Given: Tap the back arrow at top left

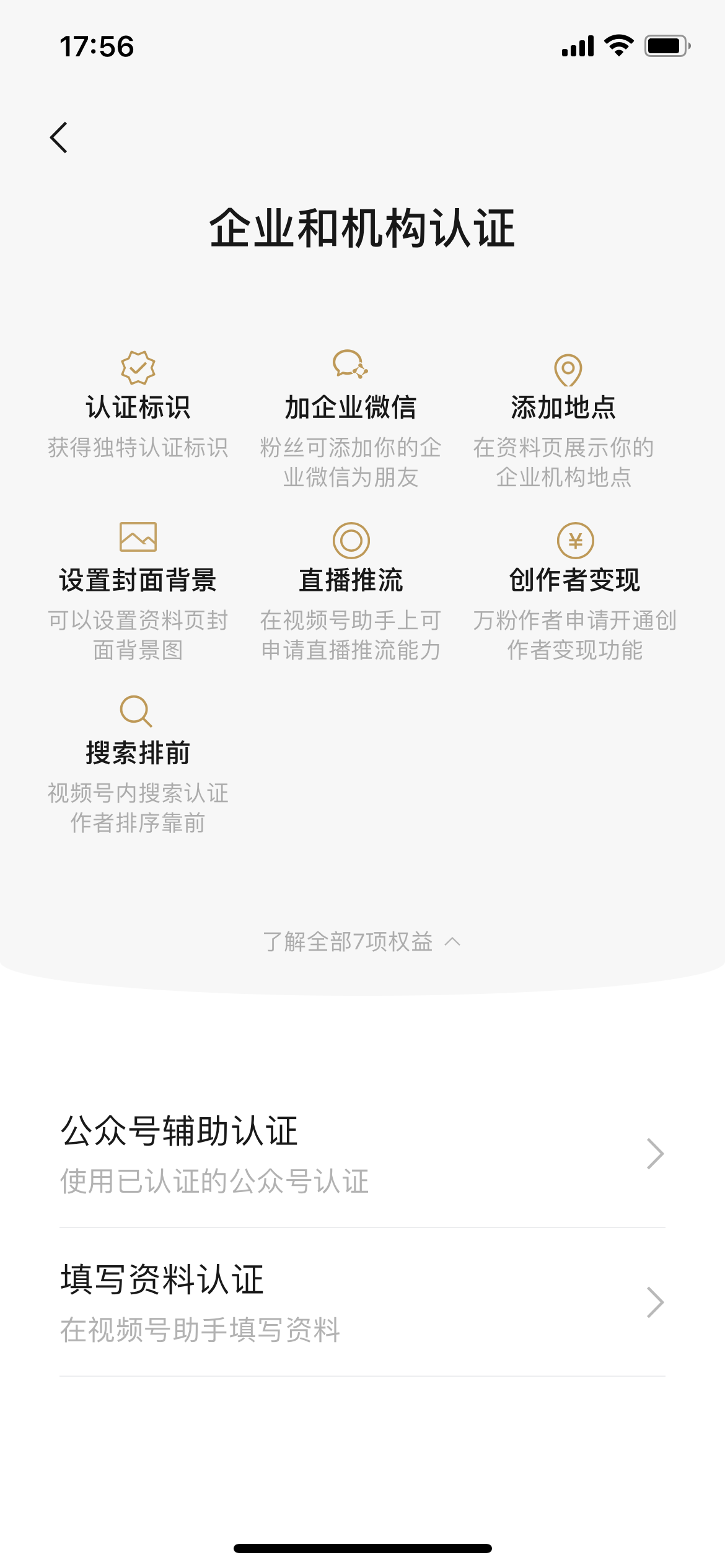Looking at the screenshot, I should coord(59,139).
